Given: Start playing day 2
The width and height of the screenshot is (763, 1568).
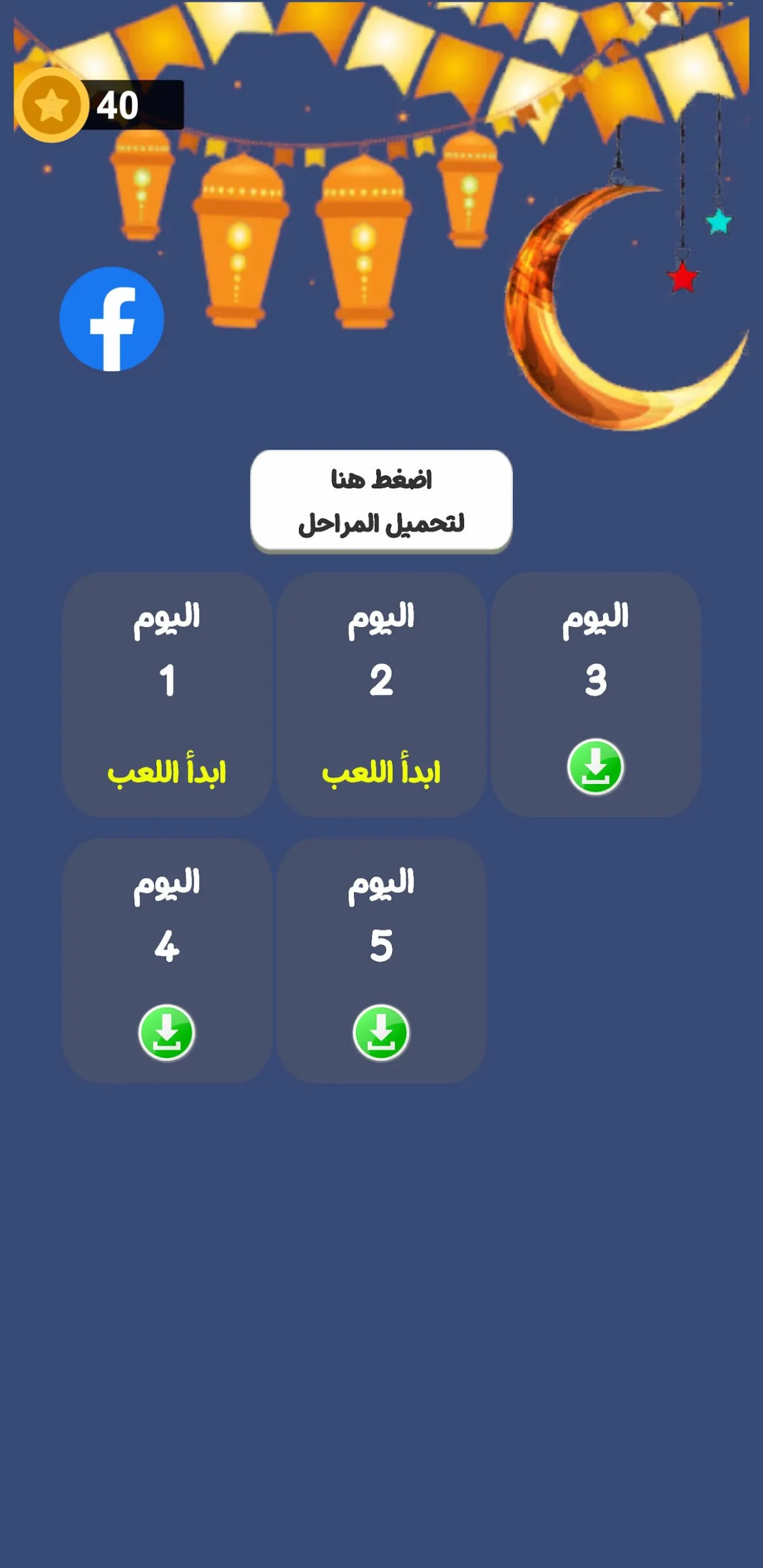Looking at the screenshot, I should (381, 772).
